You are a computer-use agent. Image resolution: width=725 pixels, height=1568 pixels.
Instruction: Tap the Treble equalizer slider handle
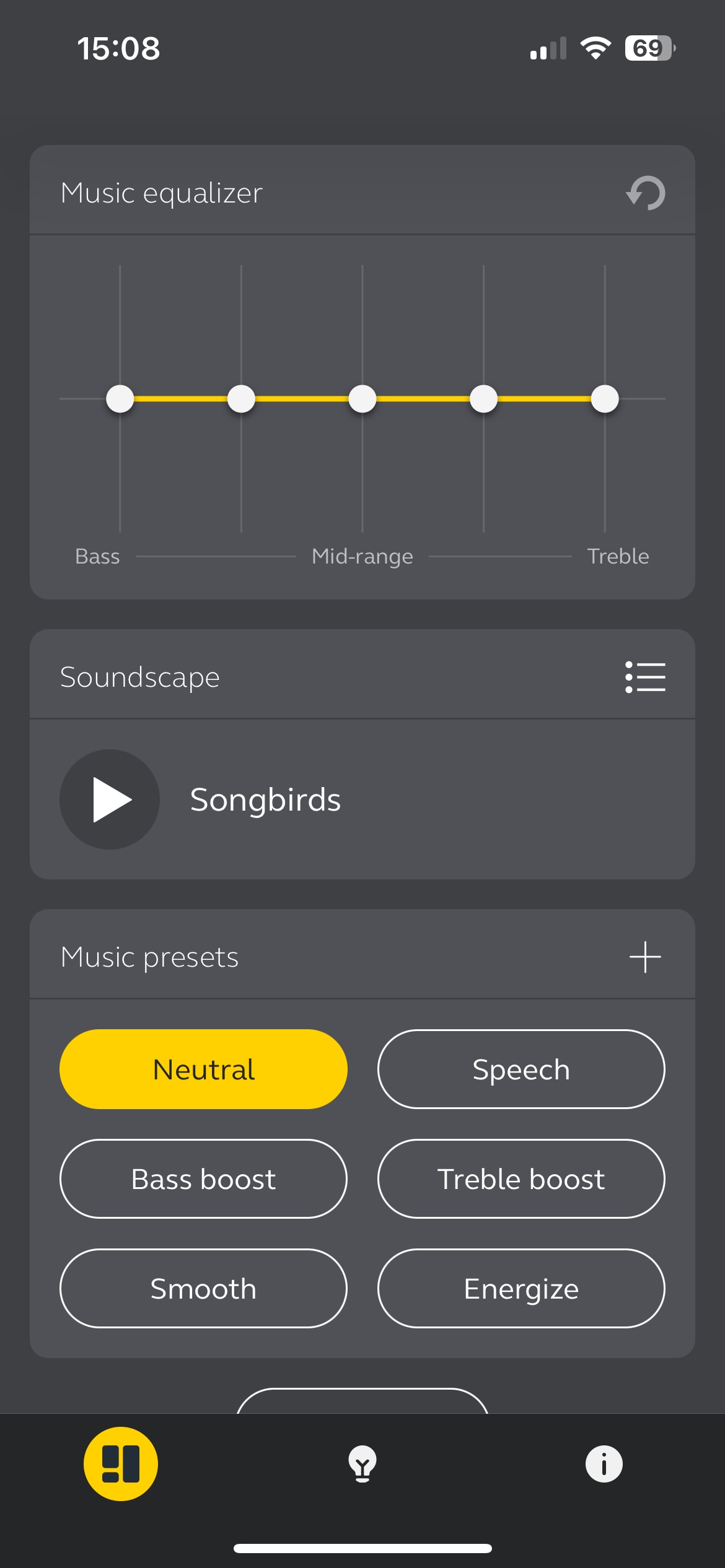click(605, 399)
